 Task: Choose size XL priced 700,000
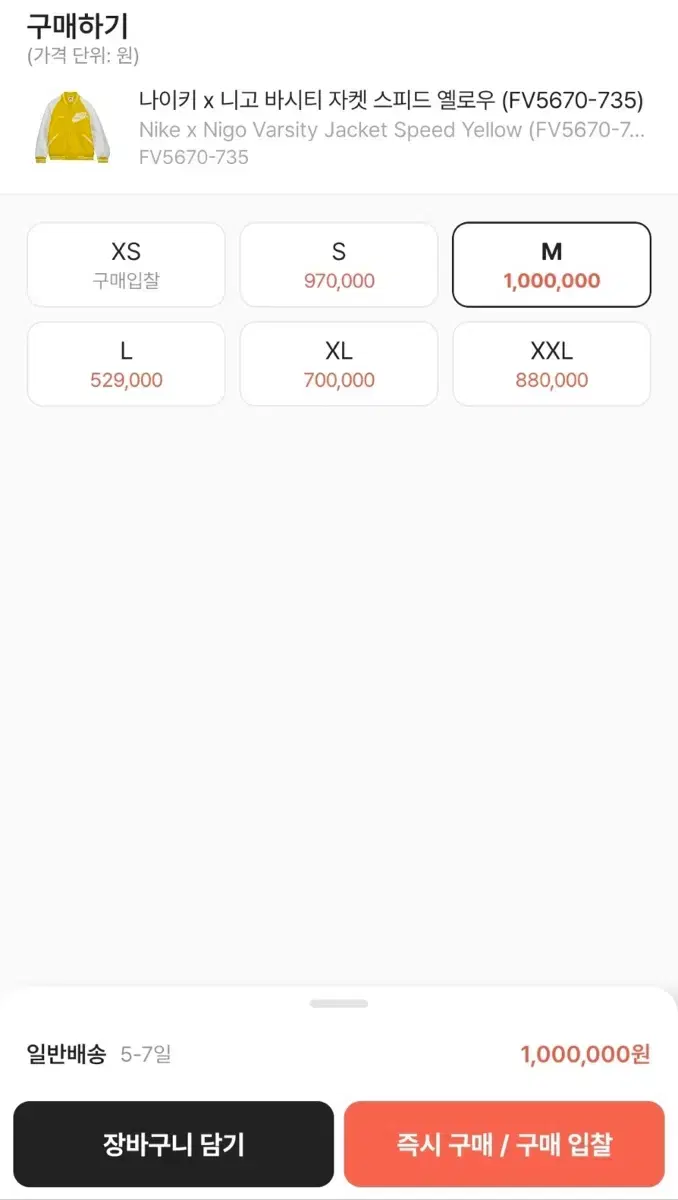coord(339,364)
